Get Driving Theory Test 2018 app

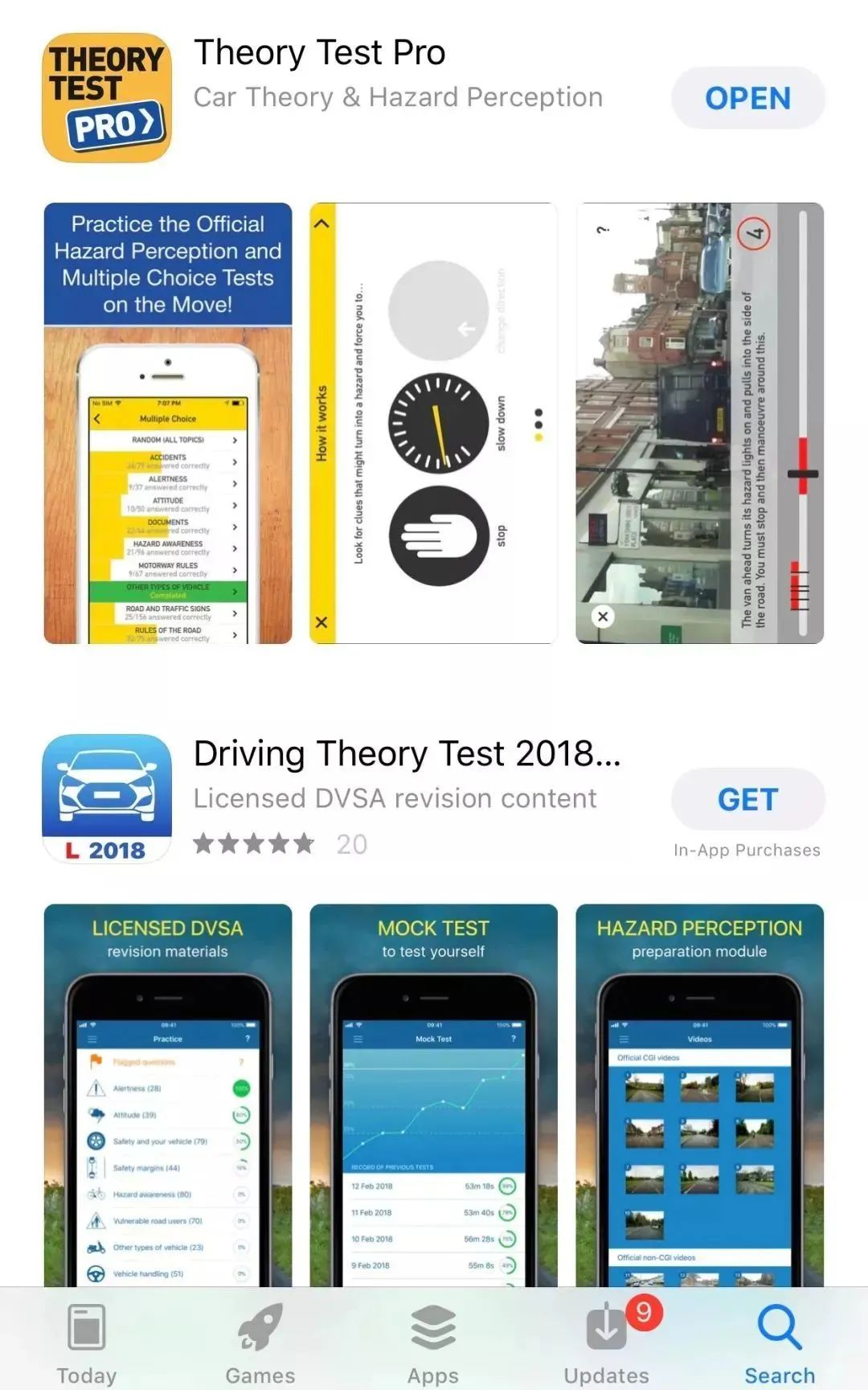click(747, 799)
